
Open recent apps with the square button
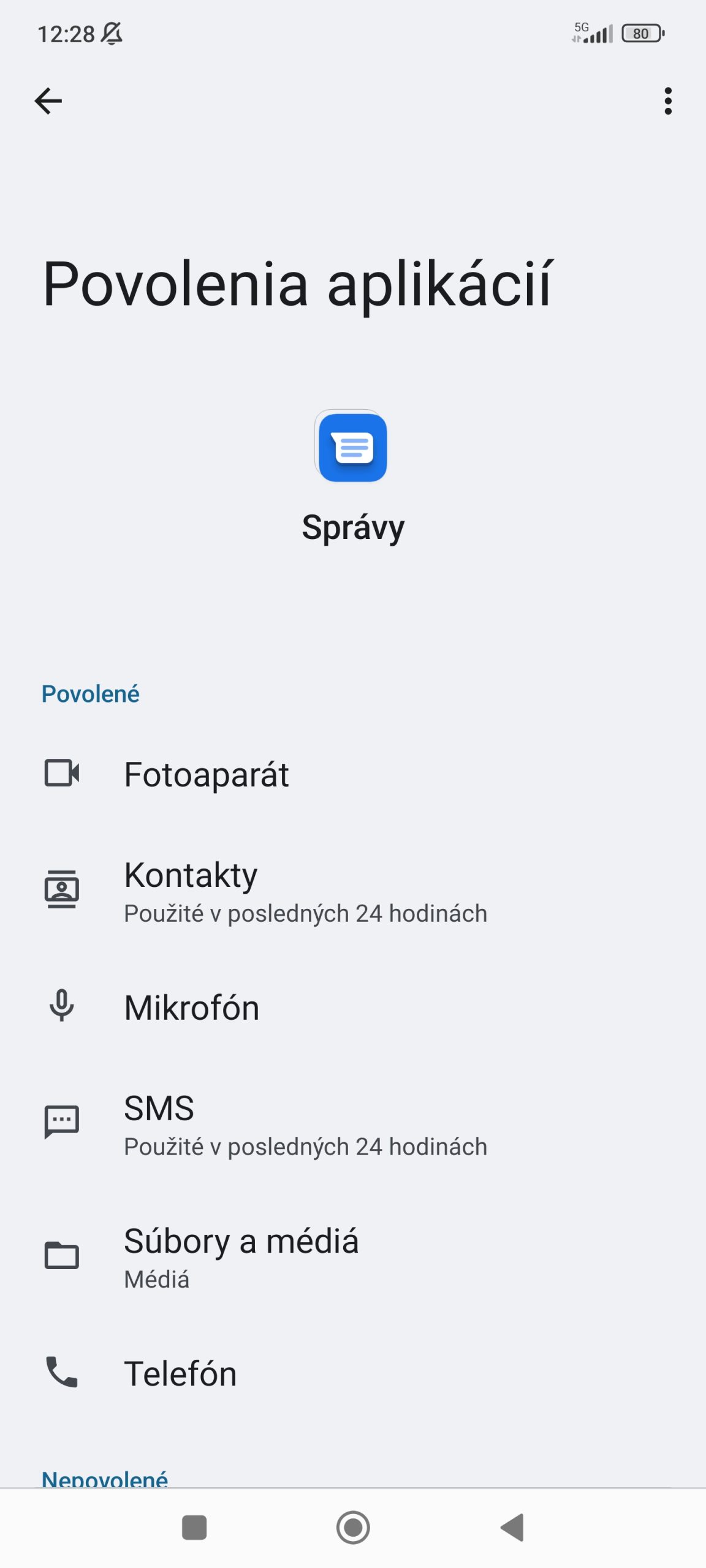pyautogui.click(x=194, y=1528)
